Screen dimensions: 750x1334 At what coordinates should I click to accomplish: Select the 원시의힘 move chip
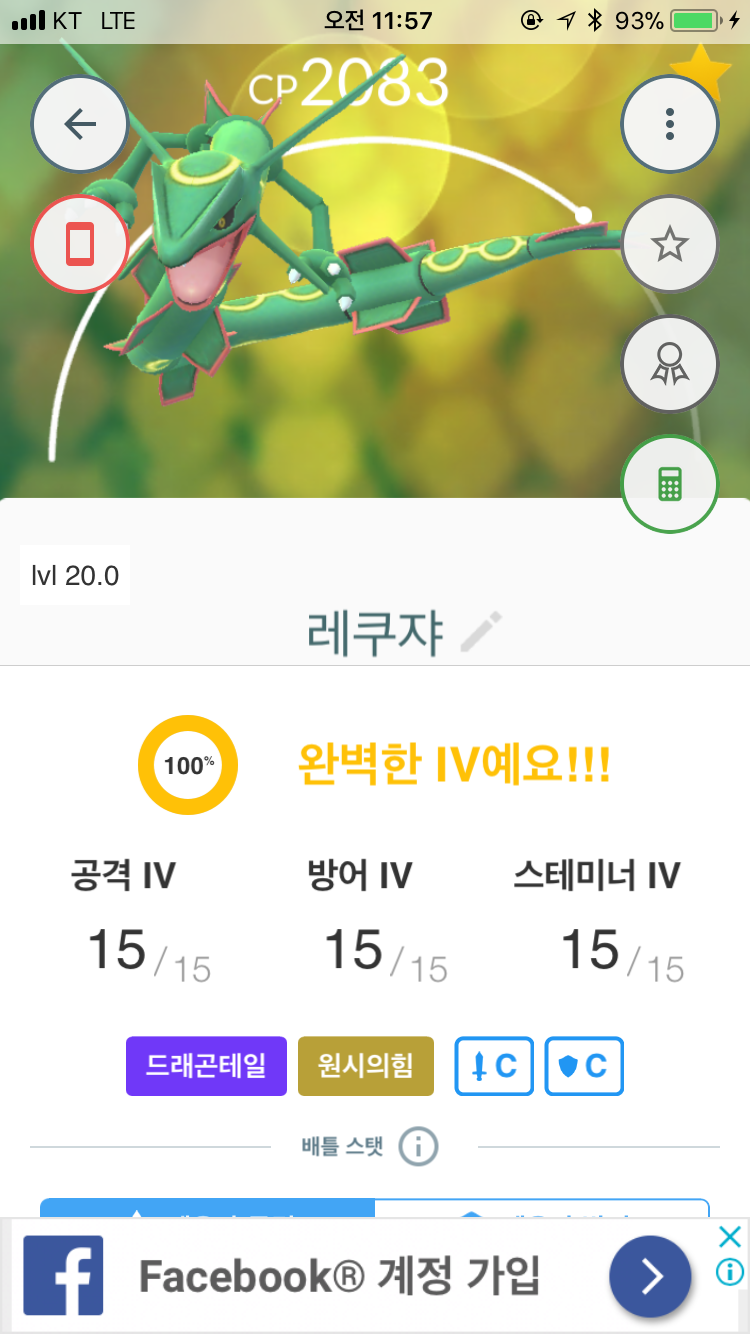366,1066
